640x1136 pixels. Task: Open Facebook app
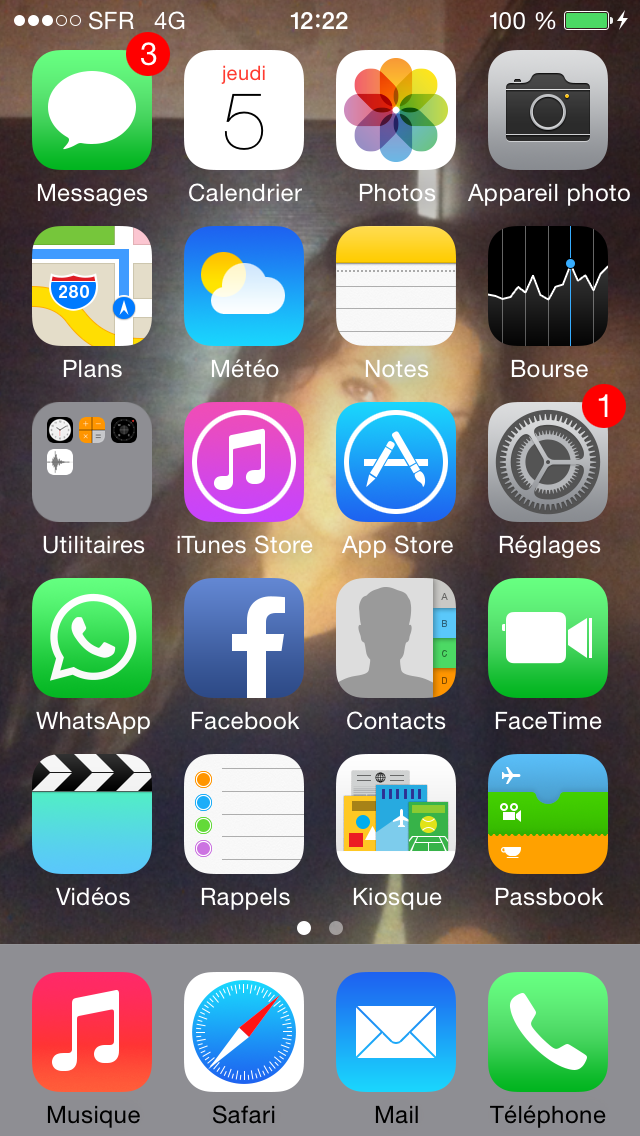point(244,638)
